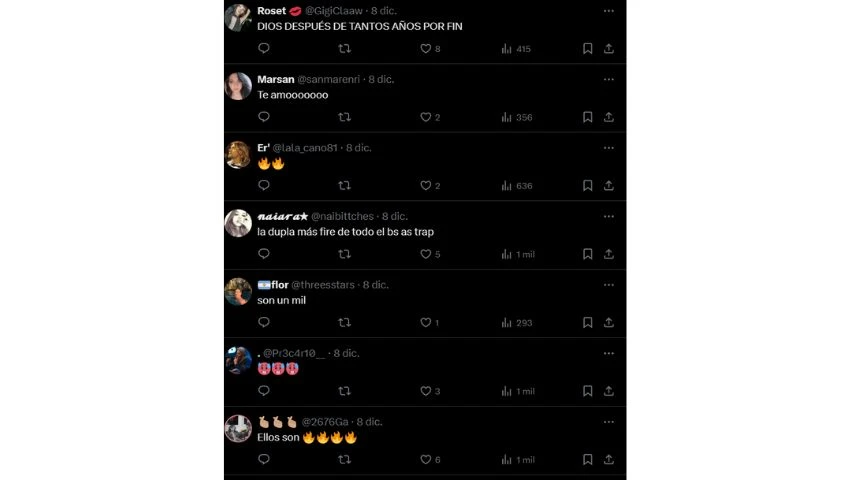Open flor's profile avatar
Screen dimensions: 850x480
click(238, 291)
